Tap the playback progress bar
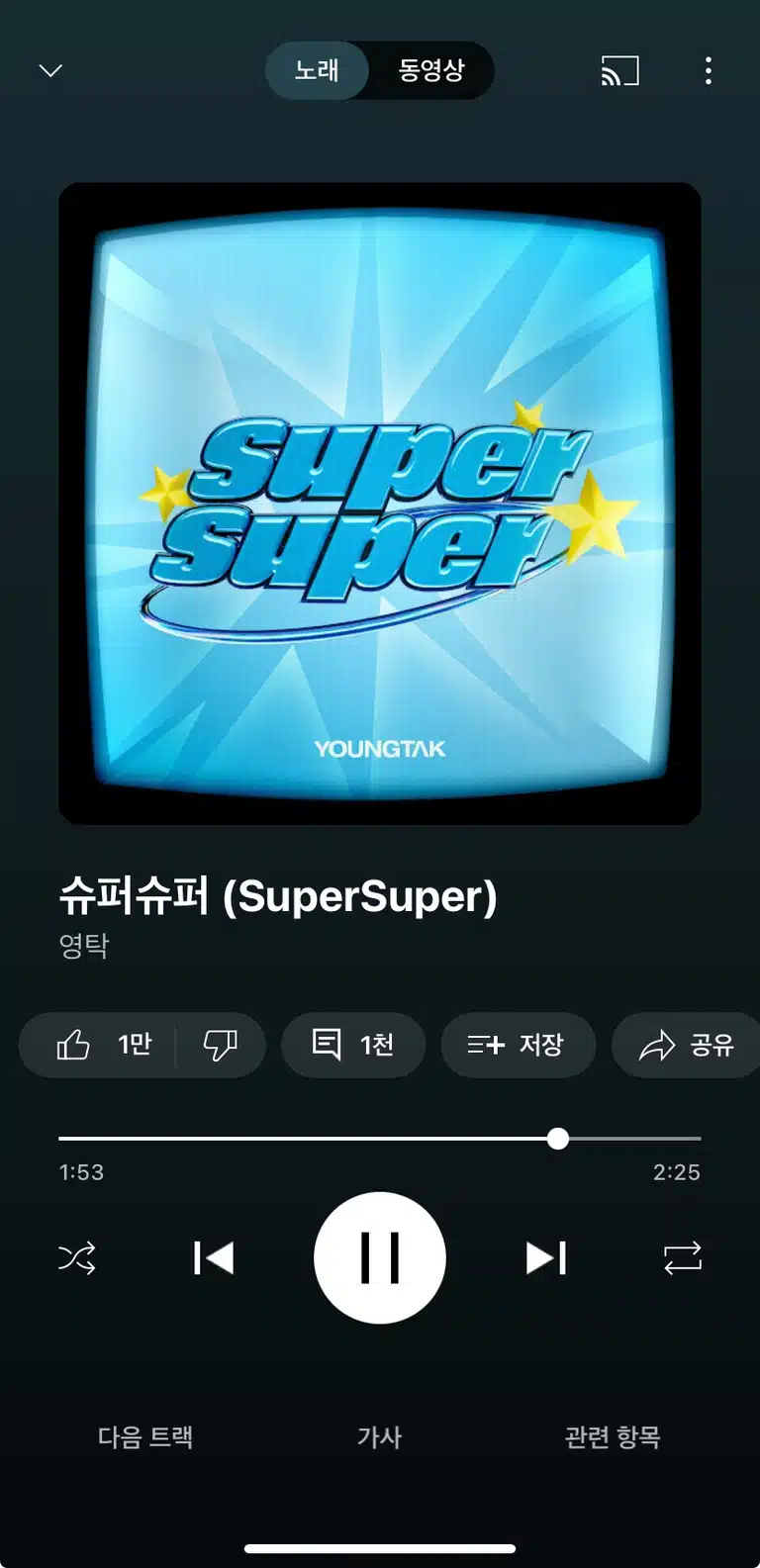760x1568 pixels. pyautogui.click(x=380, y=1139)
